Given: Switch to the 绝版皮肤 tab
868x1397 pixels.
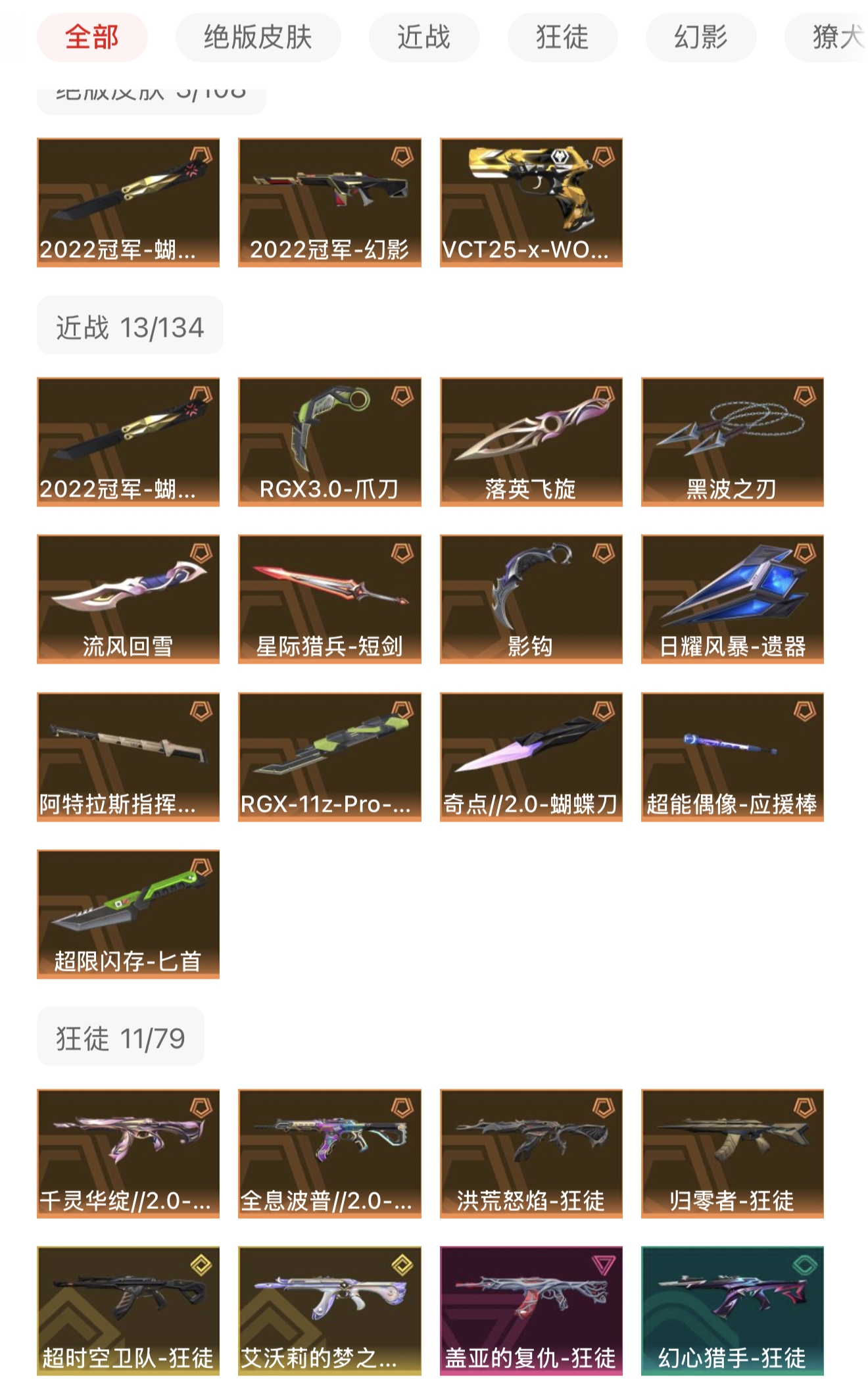Looking at the screenshot, I should click(258, 37).
